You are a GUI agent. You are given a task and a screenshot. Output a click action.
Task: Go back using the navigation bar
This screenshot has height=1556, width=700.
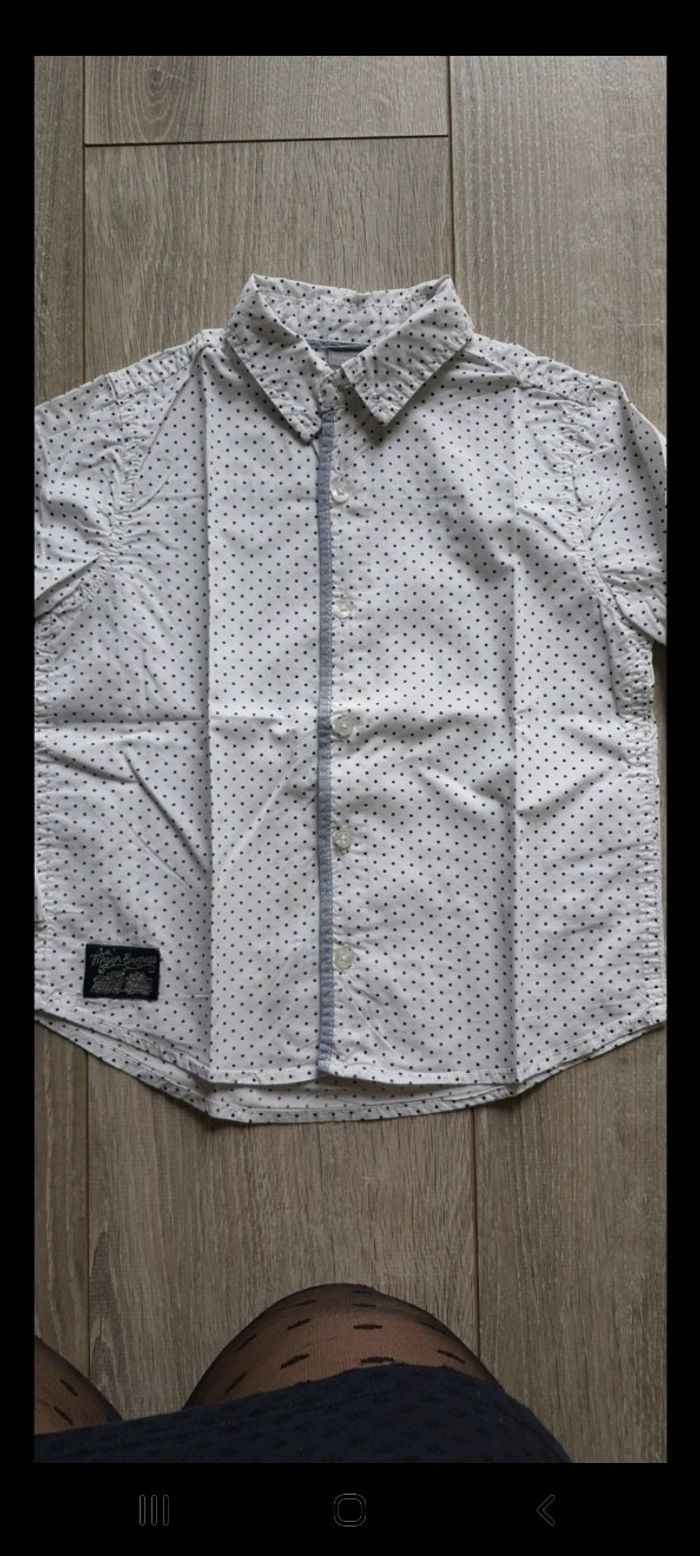(x=545, y=1510)
